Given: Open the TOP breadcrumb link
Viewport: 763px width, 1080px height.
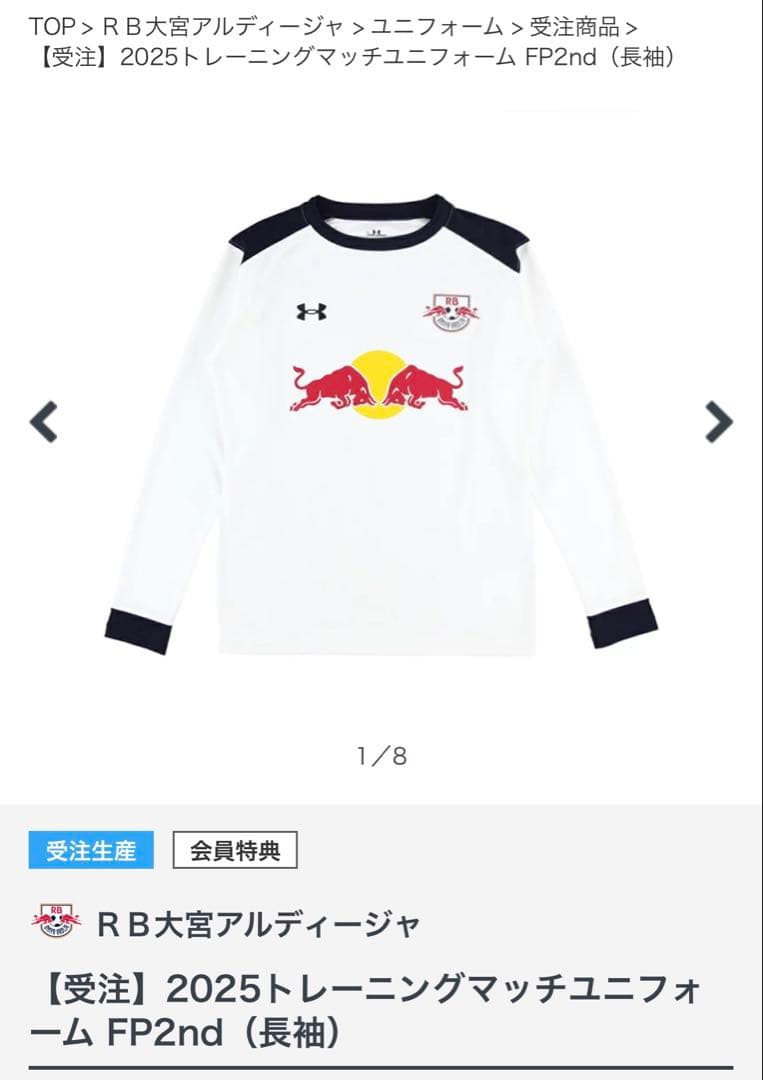Looking at the screenshot, I should click(51, 27).
